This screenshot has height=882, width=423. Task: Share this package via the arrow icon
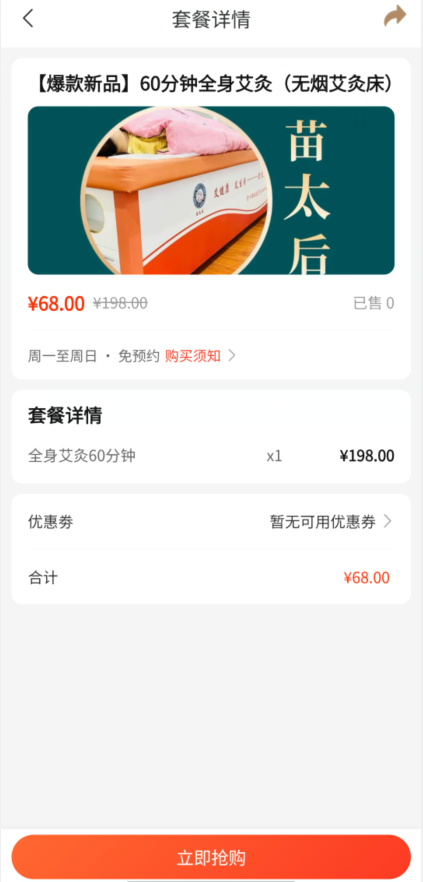(x=395, y=16)
